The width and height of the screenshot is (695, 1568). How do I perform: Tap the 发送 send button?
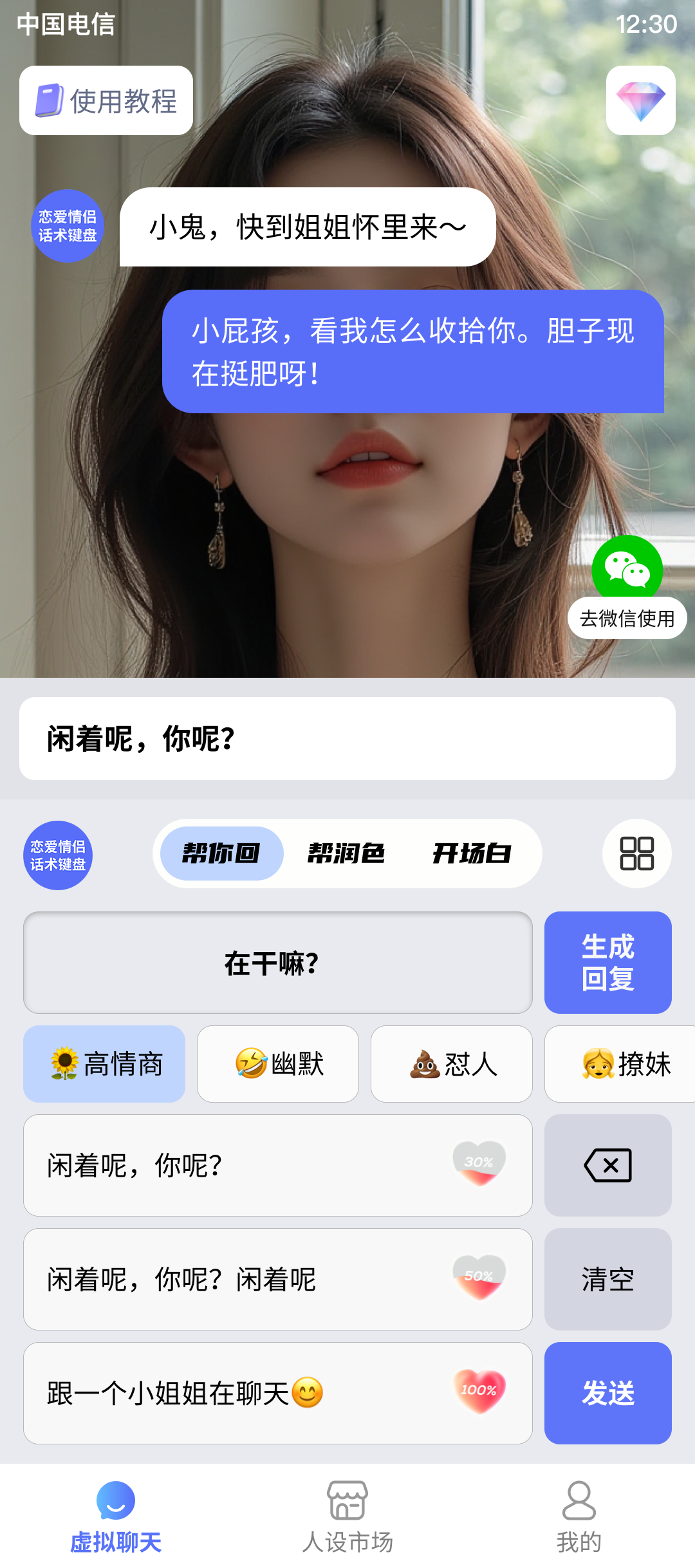[607, 1392]
